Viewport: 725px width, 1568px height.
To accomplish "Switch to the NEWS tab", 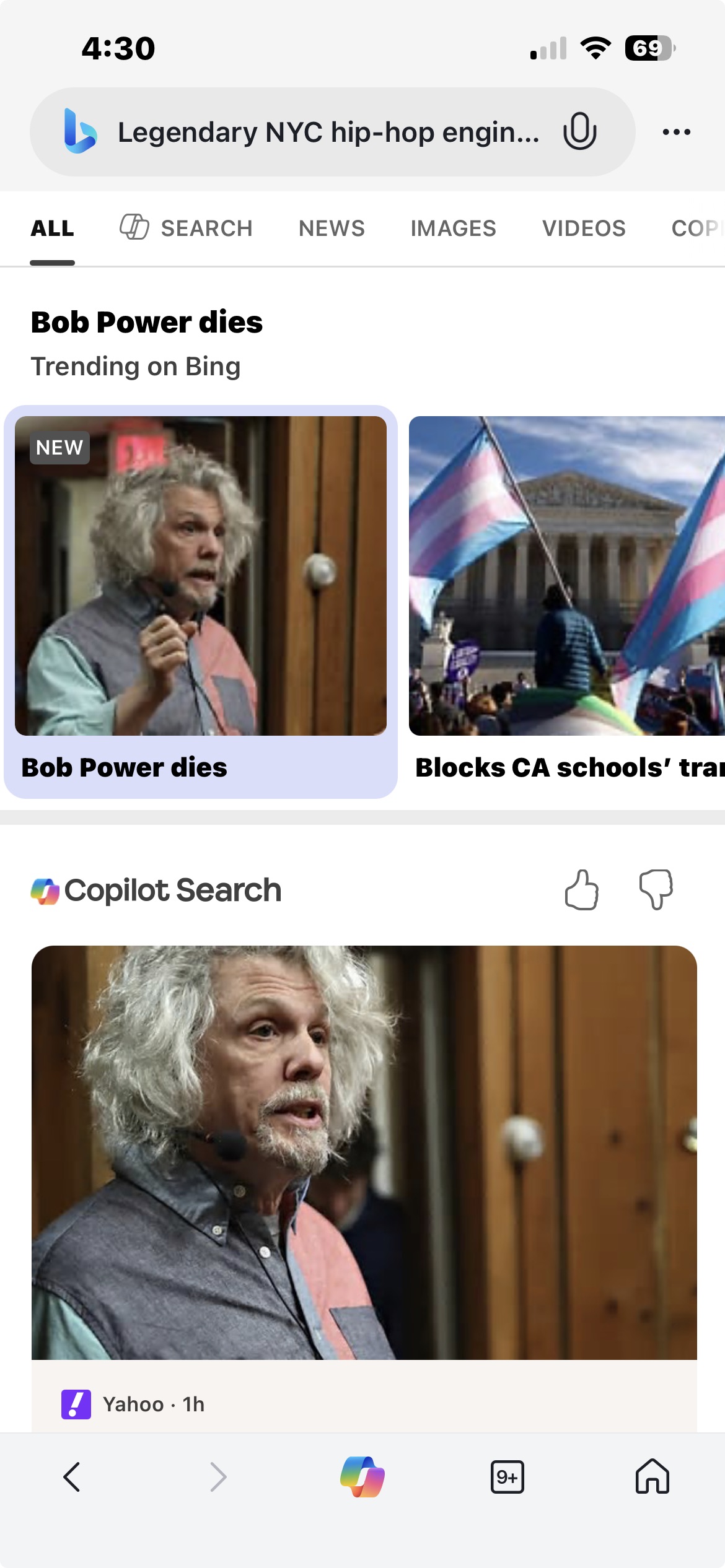I will pos(332,229).
